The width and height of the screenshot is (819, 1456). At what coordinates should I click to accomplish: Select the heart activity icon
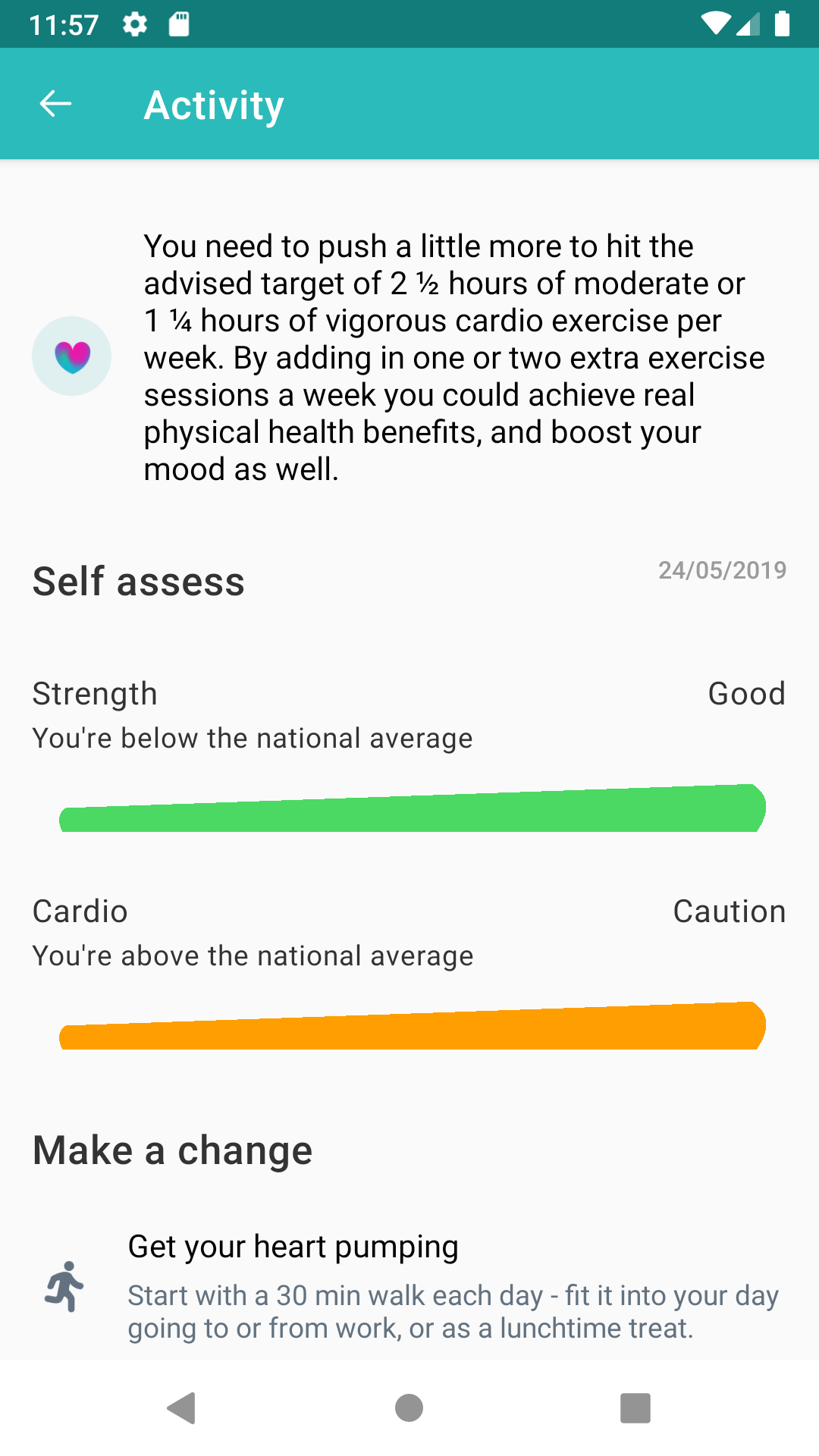click(71, 355)
